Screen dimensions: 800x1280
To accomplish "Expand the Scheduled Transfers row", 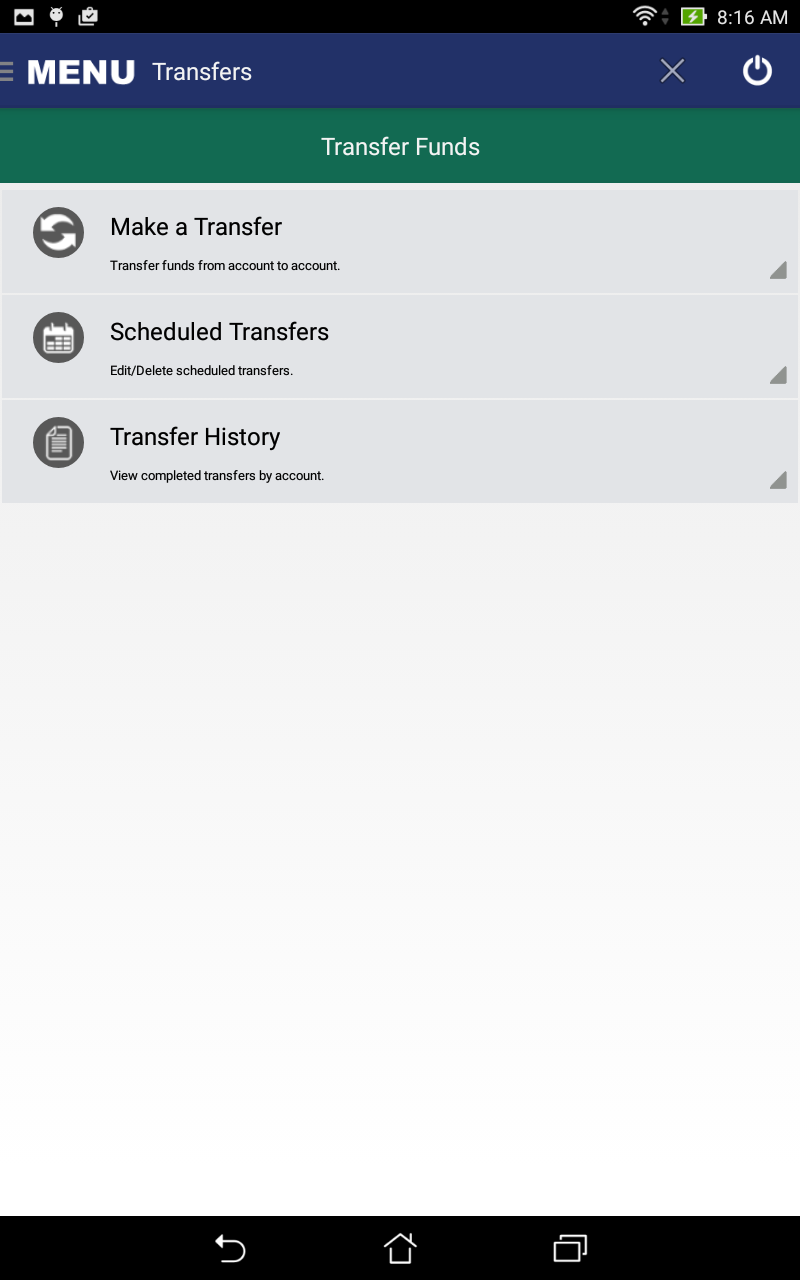I will click(x=779, y=377).
